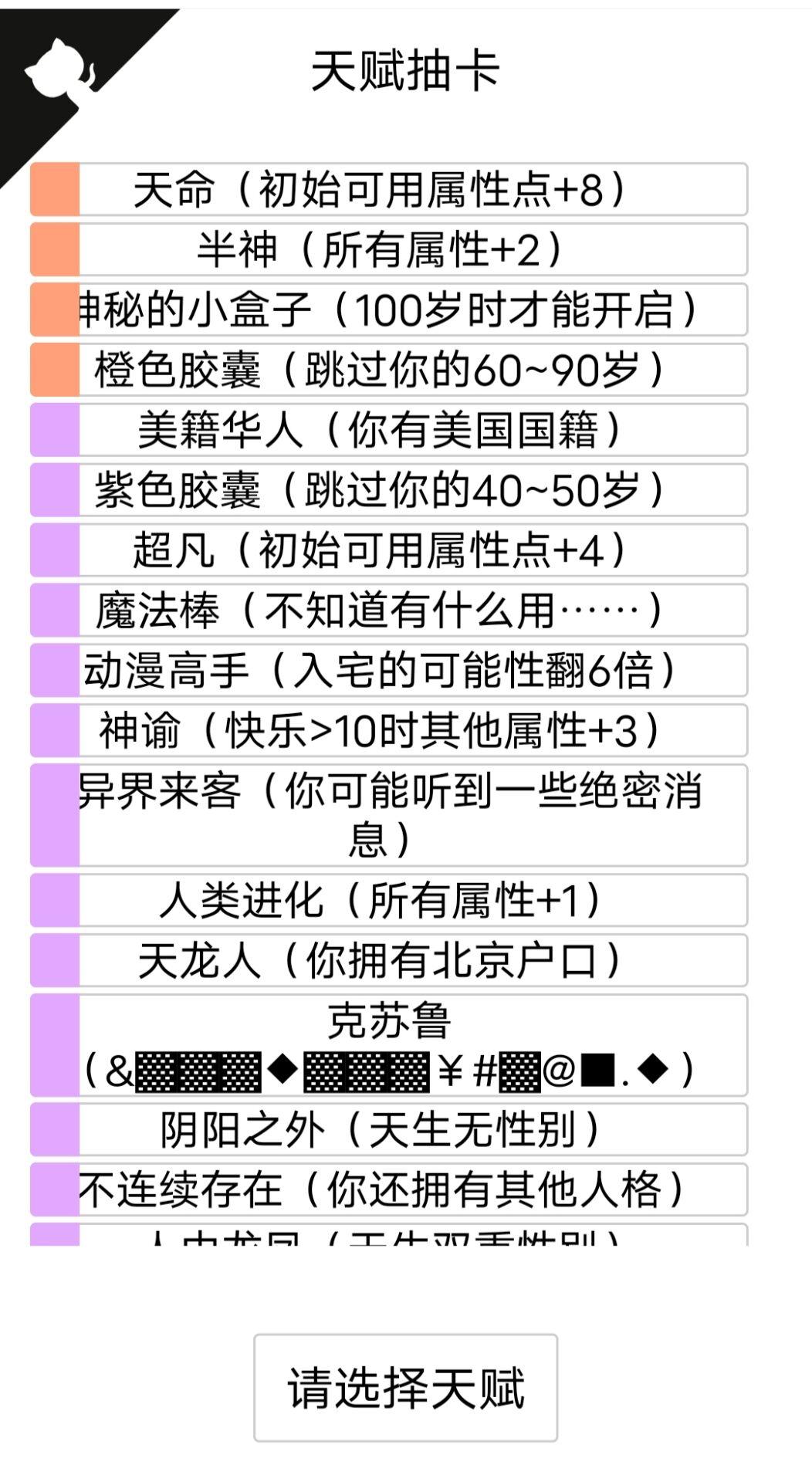This screenshot has width=812, height=1482.
Task: Select the 克苏鲁 talent
Action: [389, 1045]
